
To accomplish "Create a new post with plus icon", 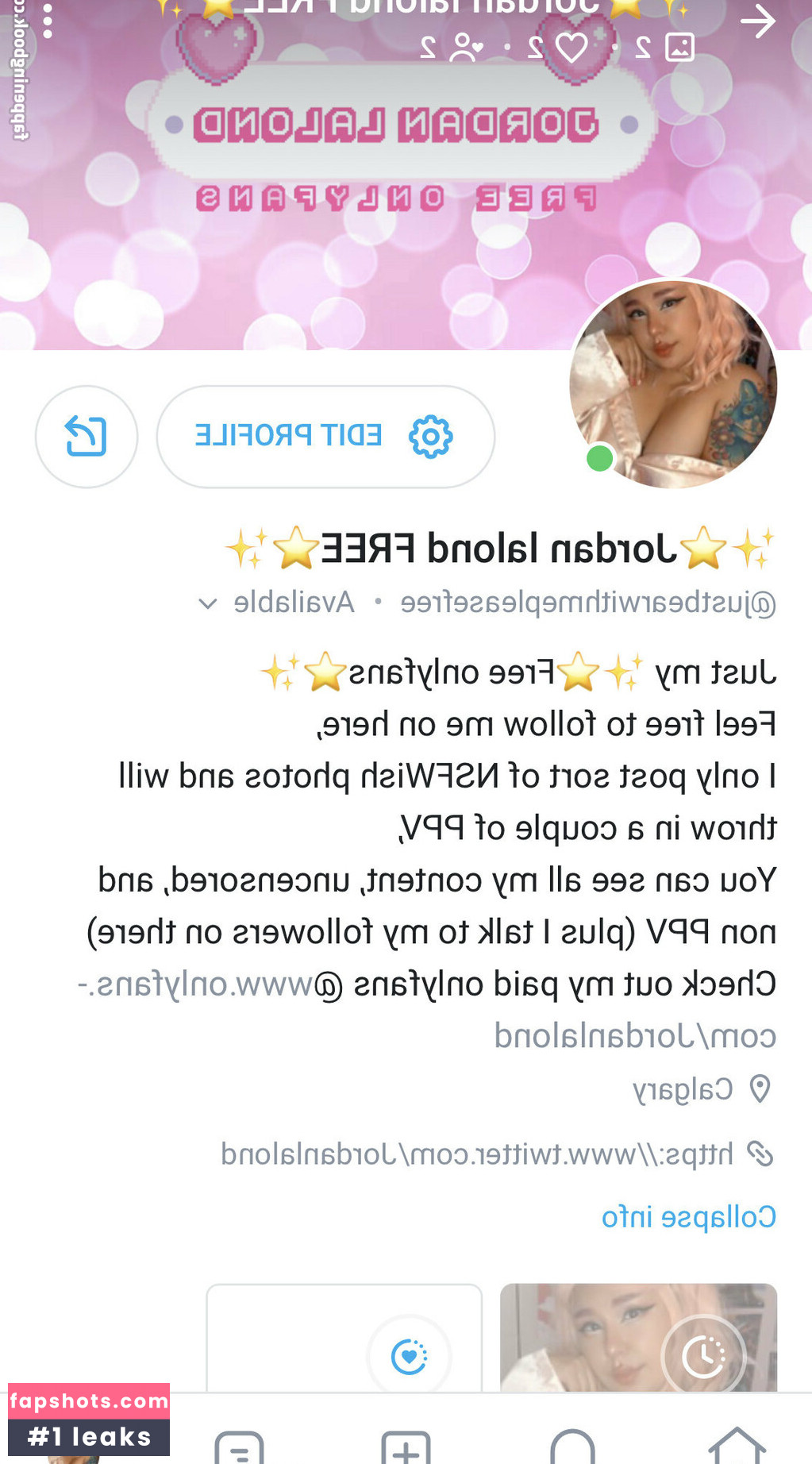I will coord(406,1447).
